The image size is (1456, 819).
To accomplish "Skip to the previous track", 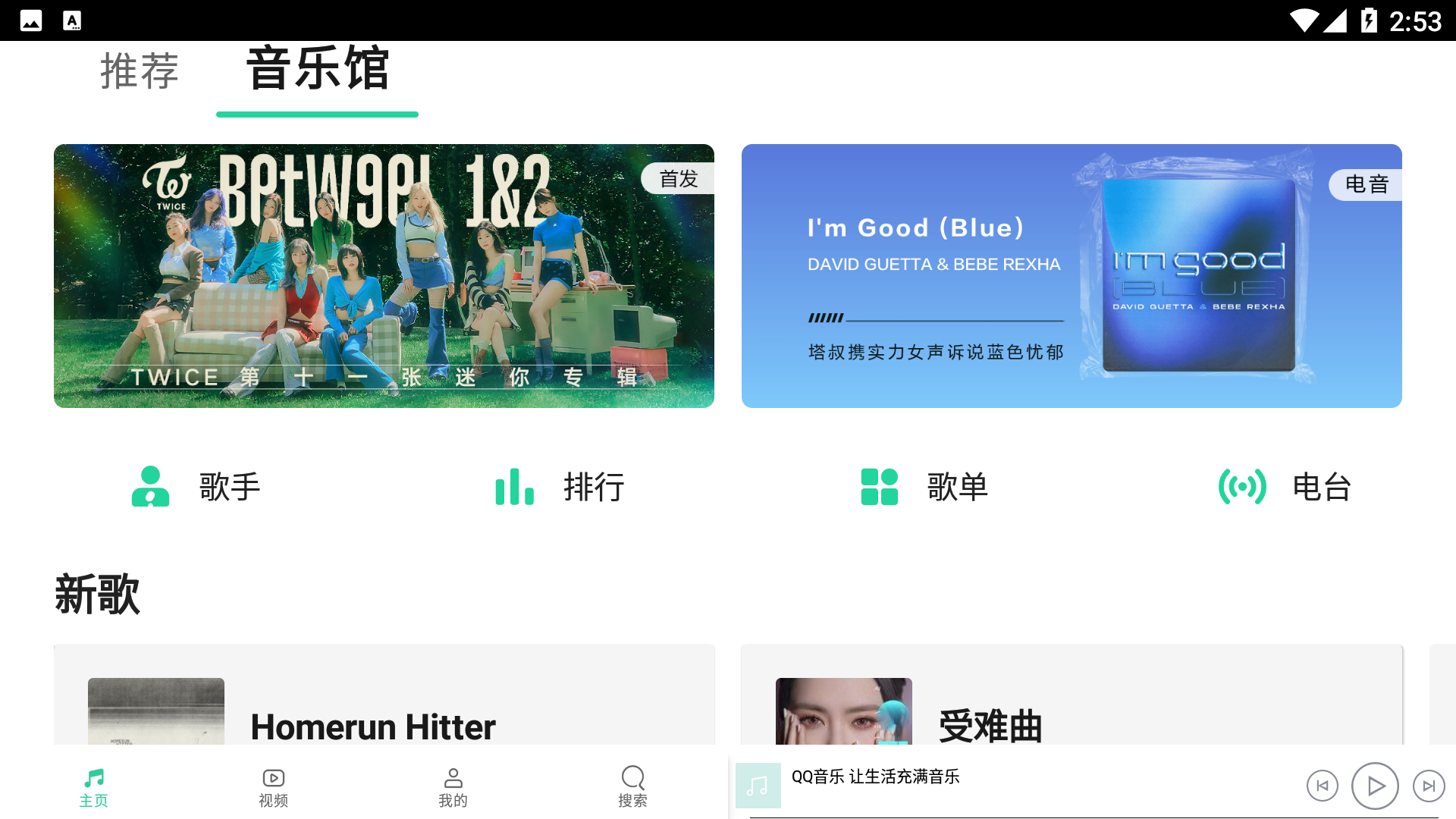I will [x=1322, y=786].
